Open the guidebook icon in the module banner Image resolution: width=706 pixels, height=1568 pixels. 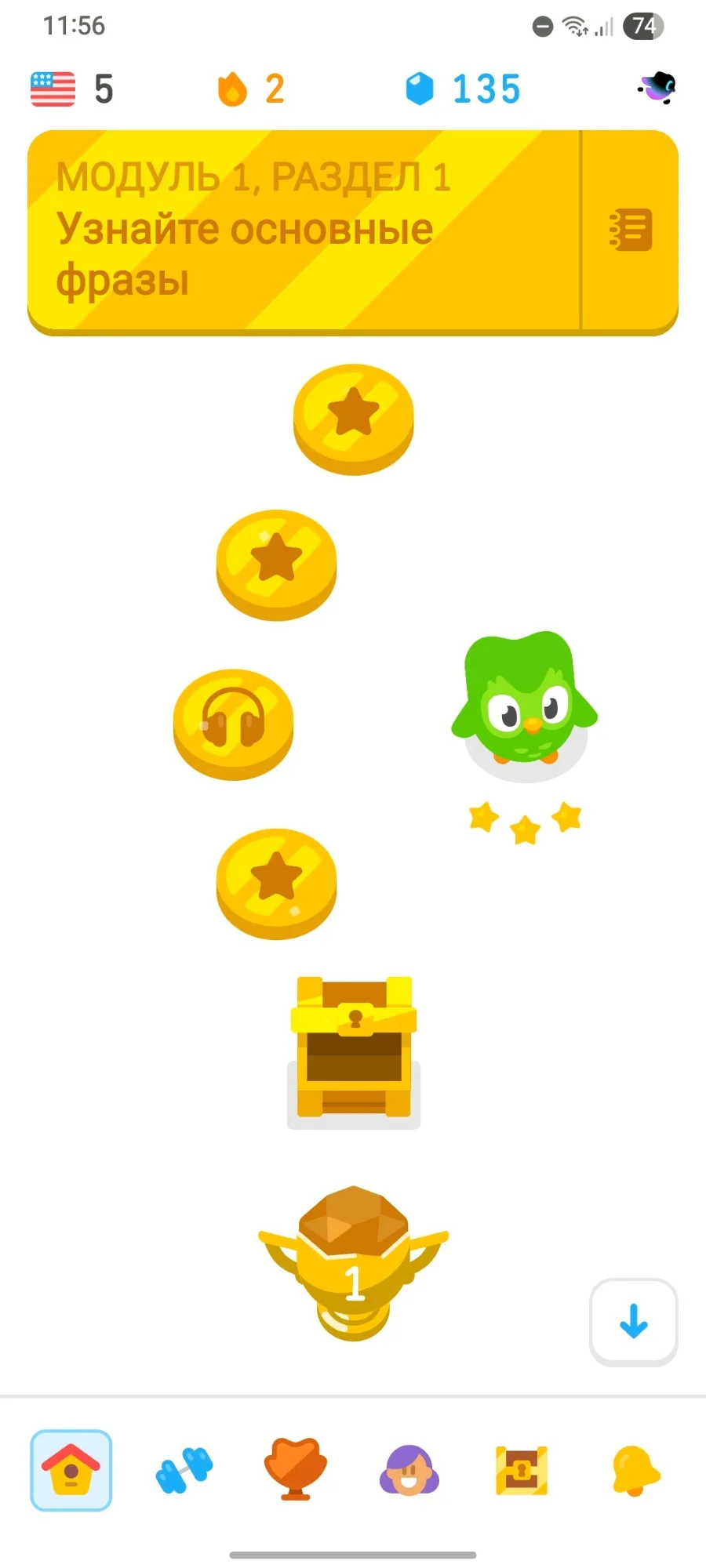(630, 230)
